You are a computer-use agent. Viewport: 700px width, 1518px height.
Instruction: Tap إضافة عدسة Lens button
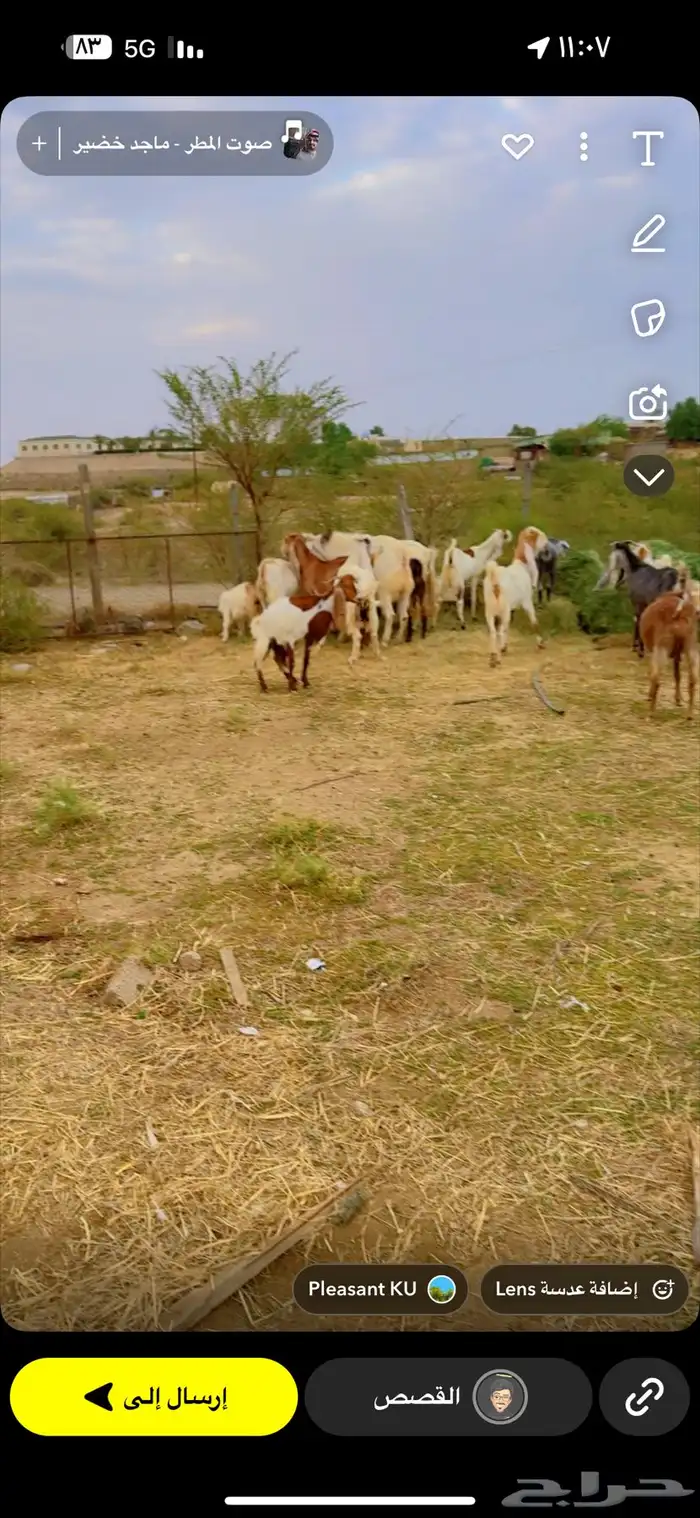tap(584, 1289)
